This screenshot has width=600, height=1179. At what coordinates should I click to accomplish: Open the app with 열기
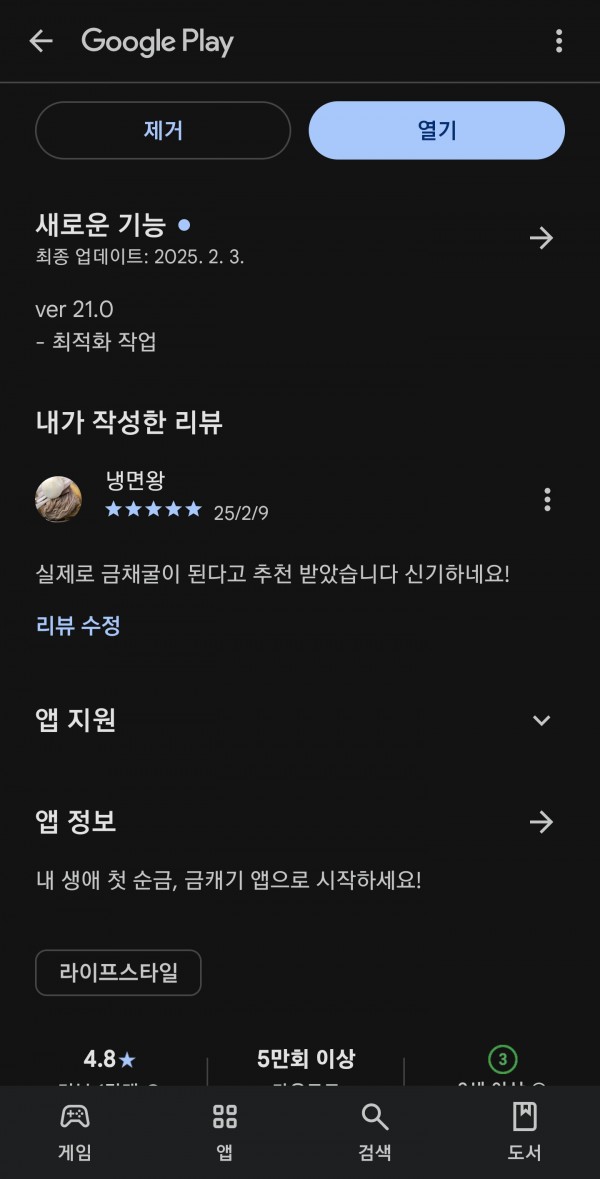(437, 130)
